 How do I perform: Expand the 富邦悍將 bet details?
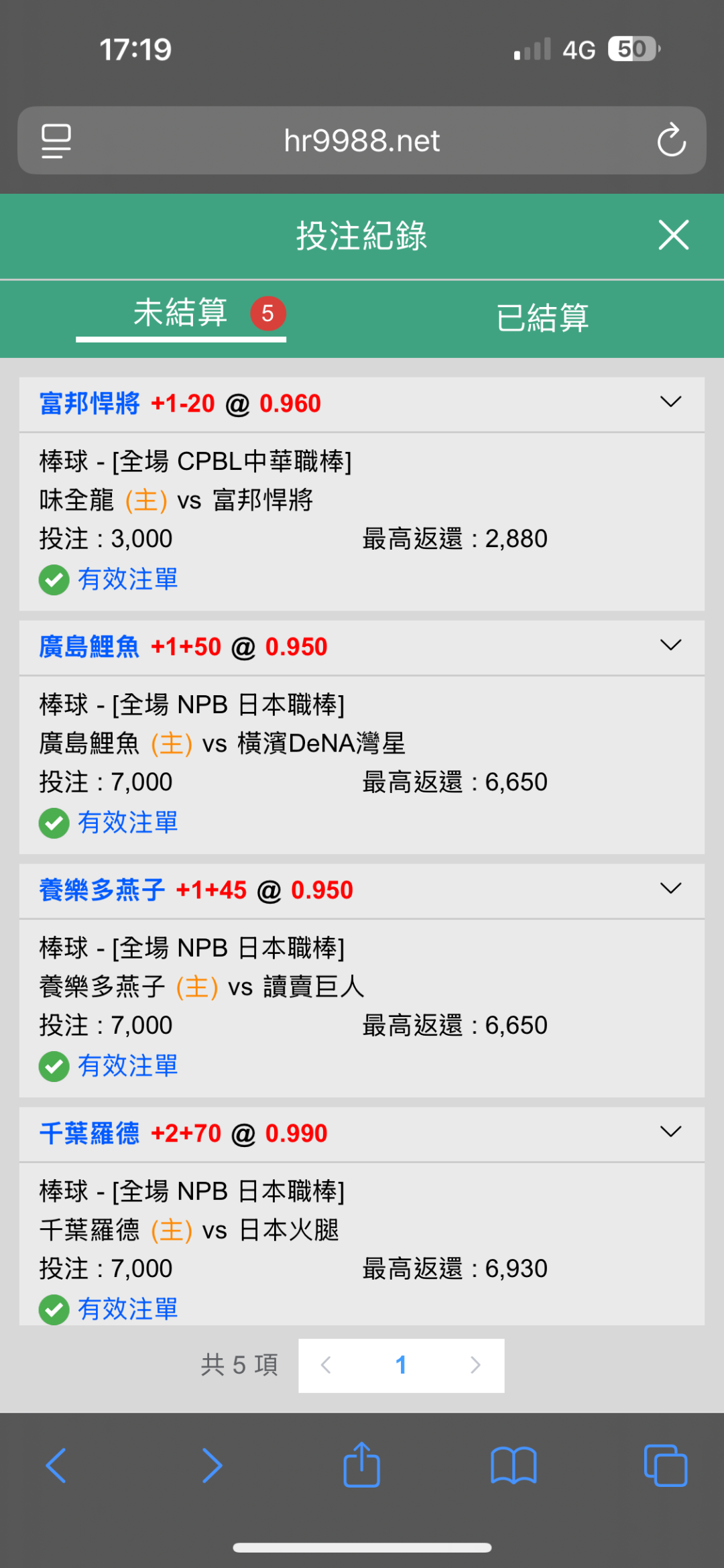[670, 402]
